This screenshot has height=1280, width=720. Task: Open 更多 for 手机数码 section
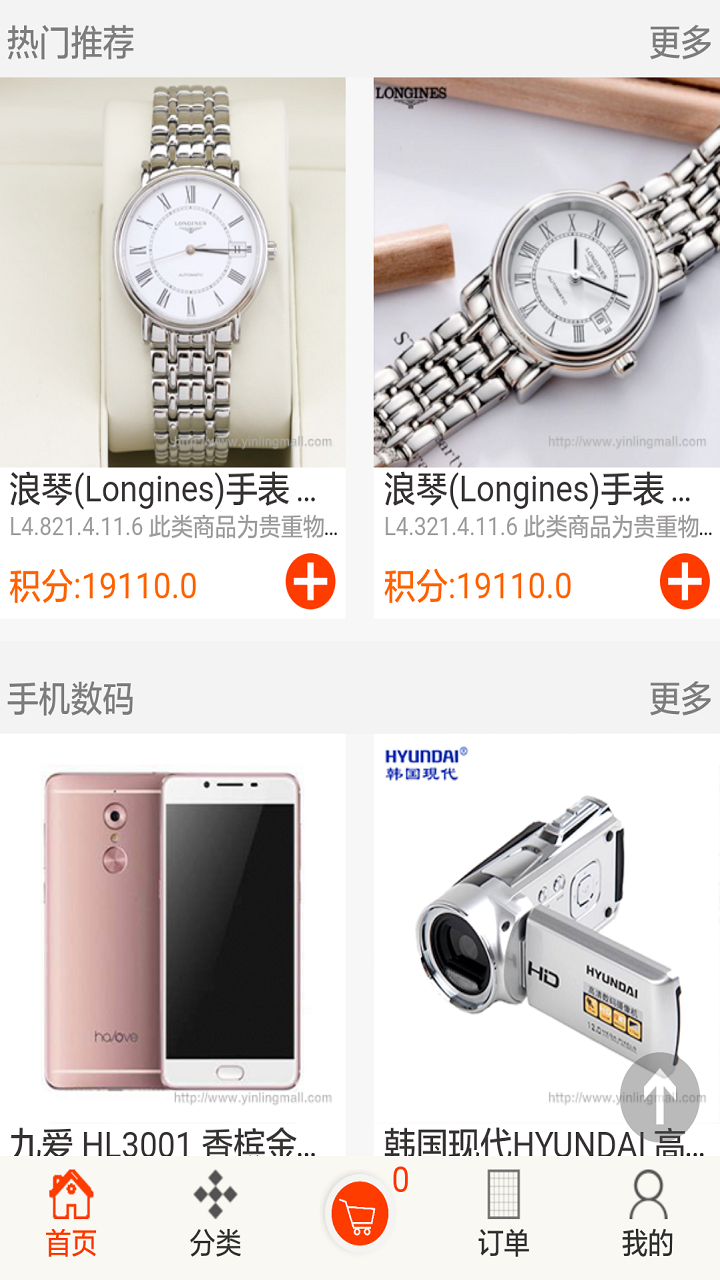tap(680, 698)
